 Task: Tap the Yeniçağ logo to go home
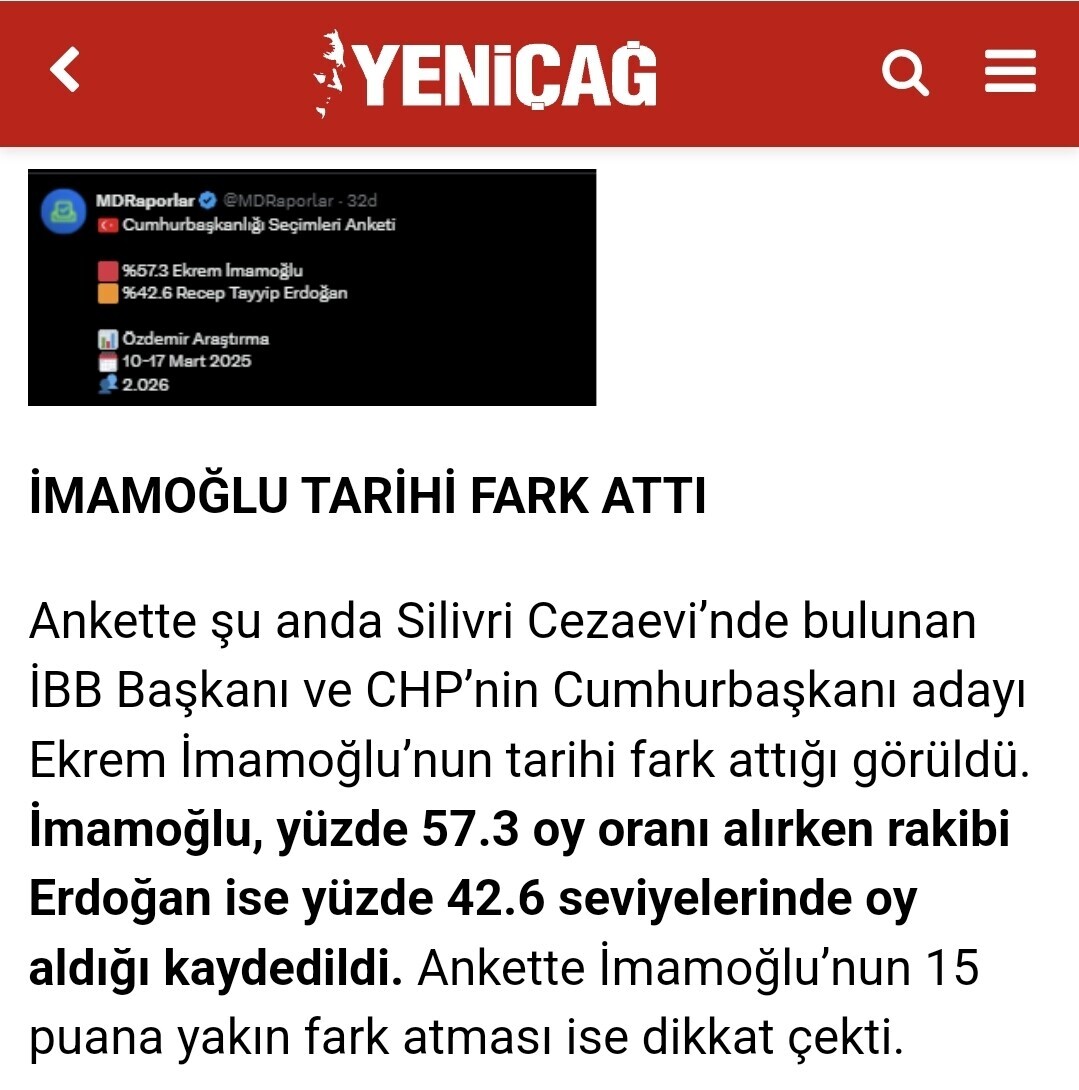point(487,74)
